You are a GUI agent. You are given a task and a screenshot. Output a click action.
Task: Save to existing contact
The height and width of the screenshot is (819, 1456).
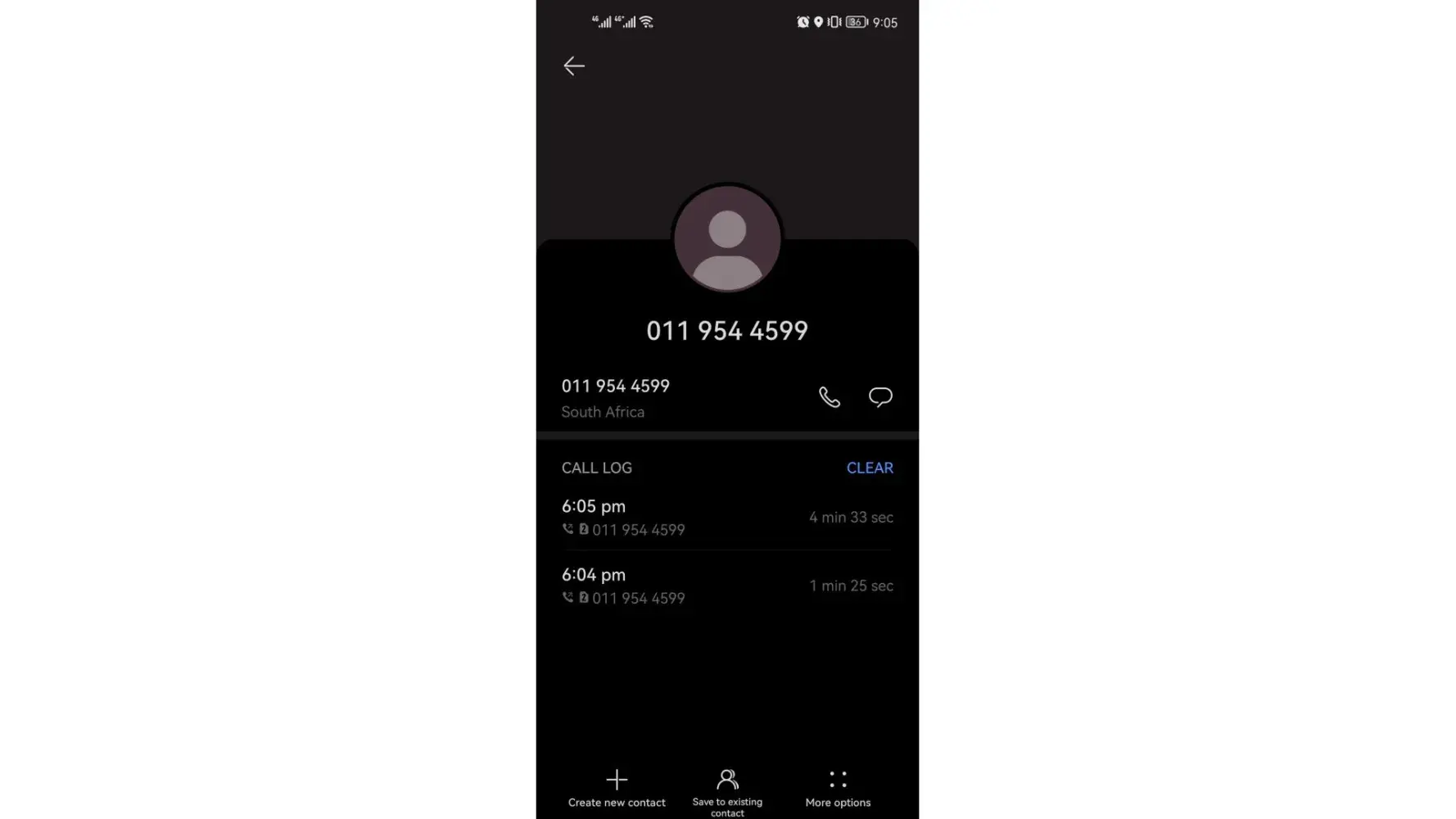(727, 790)
